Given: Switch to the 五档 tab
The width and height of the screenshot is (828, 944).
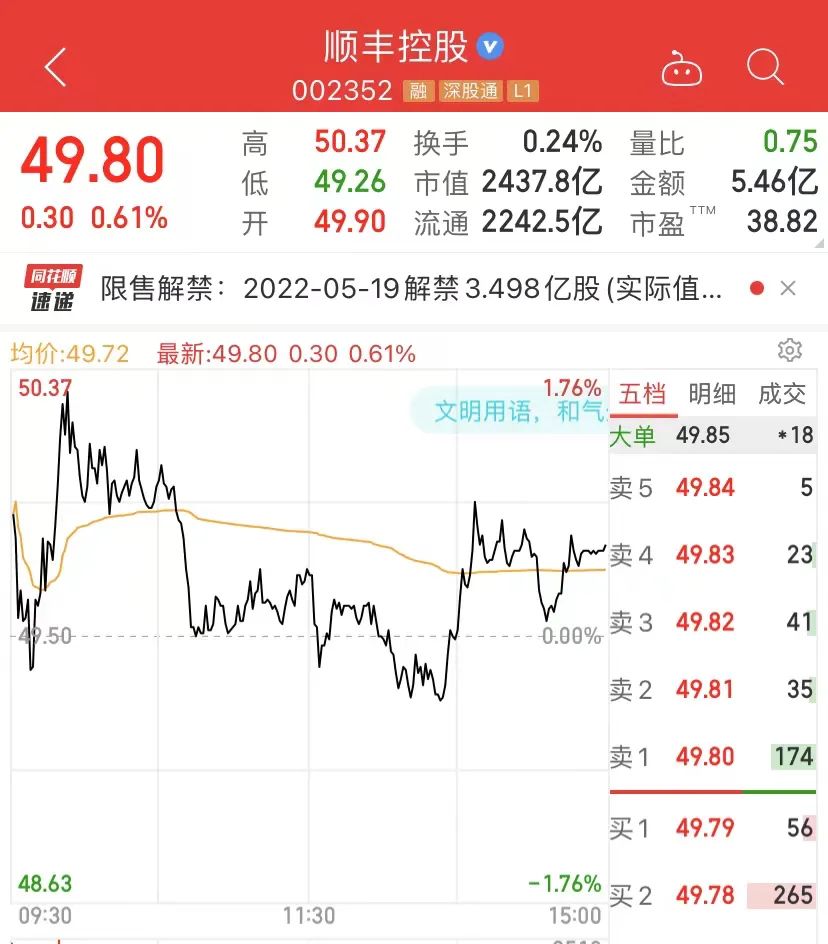Looking at the screenshot, I should click(642, 394).
